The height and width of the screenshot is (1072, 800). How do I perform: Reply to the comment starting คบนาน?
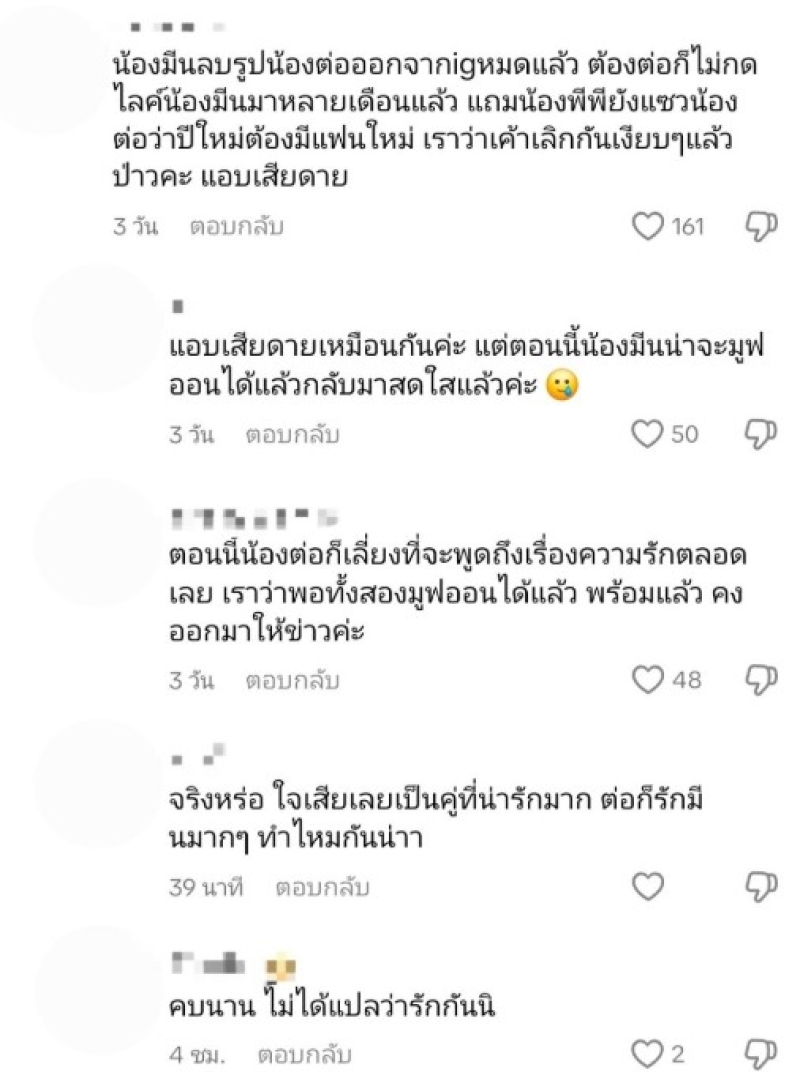(x=305, y=1054)
